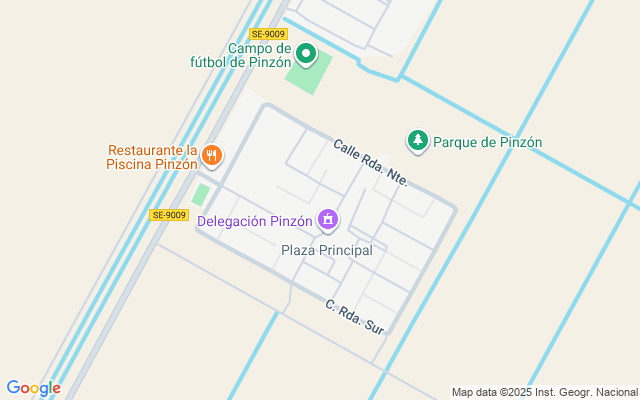Select the Campo de fútbol de Pinzón marker
The width and height of the screenshot is (640, 400).
306,54
